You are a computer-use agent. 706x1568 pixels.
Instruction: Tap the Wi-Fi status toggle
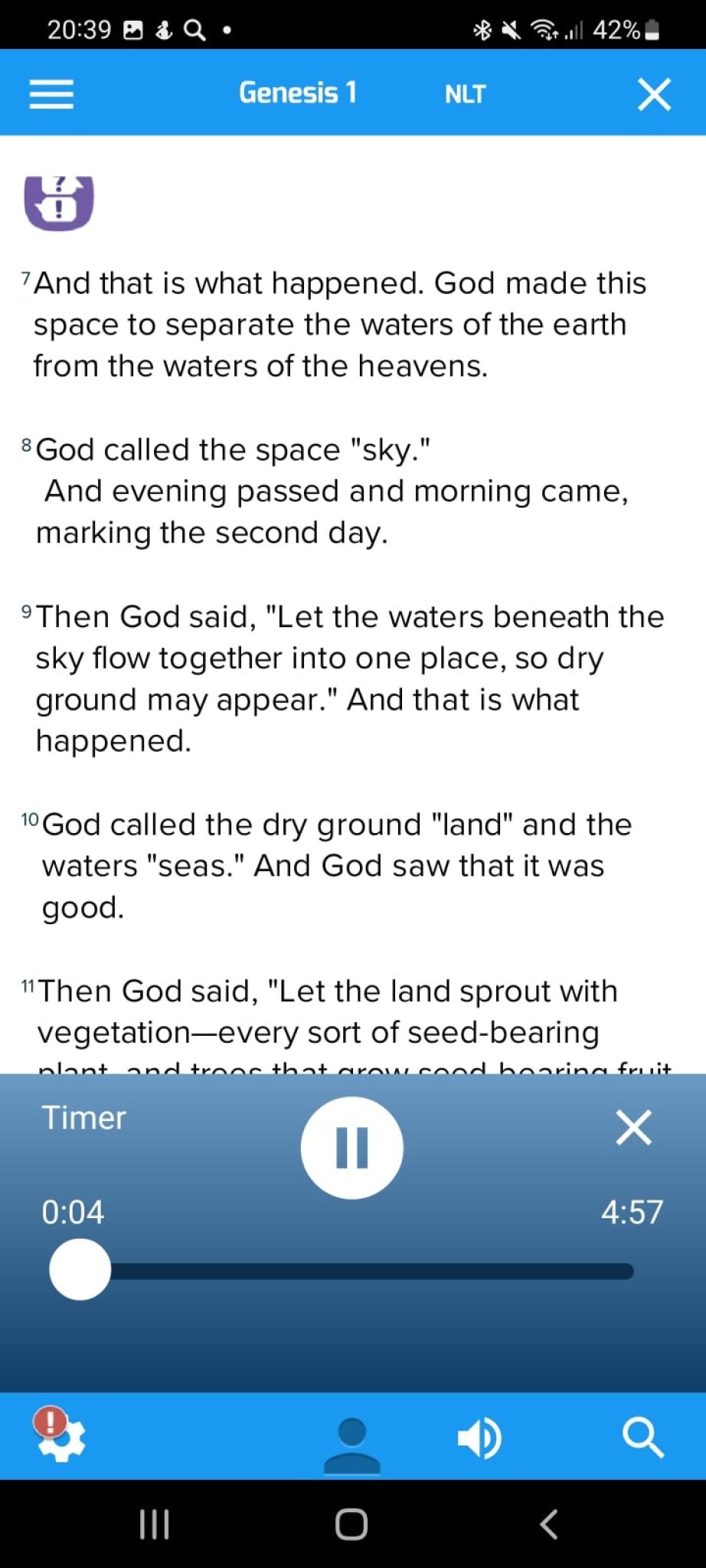point(544,31)
